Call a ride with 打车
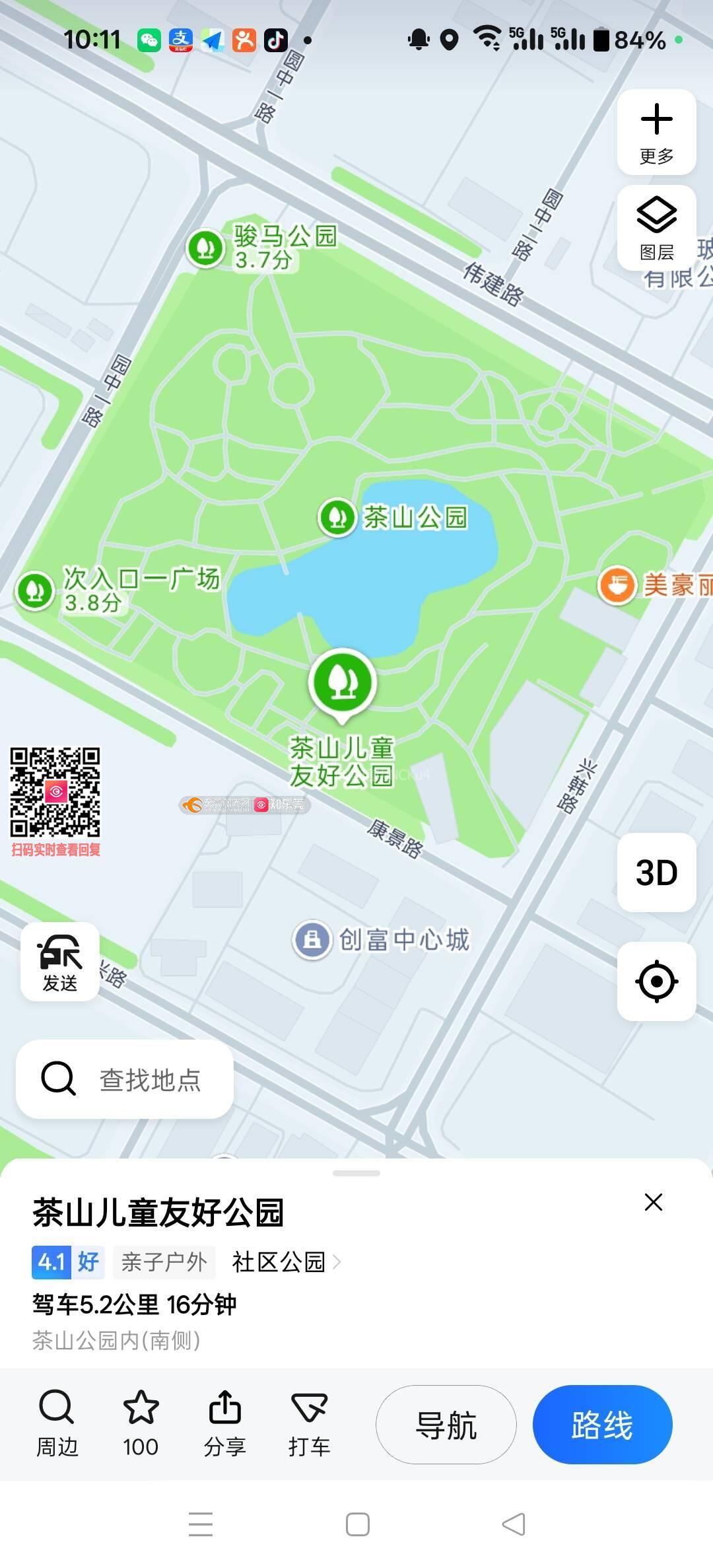Image resolution: width=713 pixels, height=1568 pixels. coord(308,1424)
